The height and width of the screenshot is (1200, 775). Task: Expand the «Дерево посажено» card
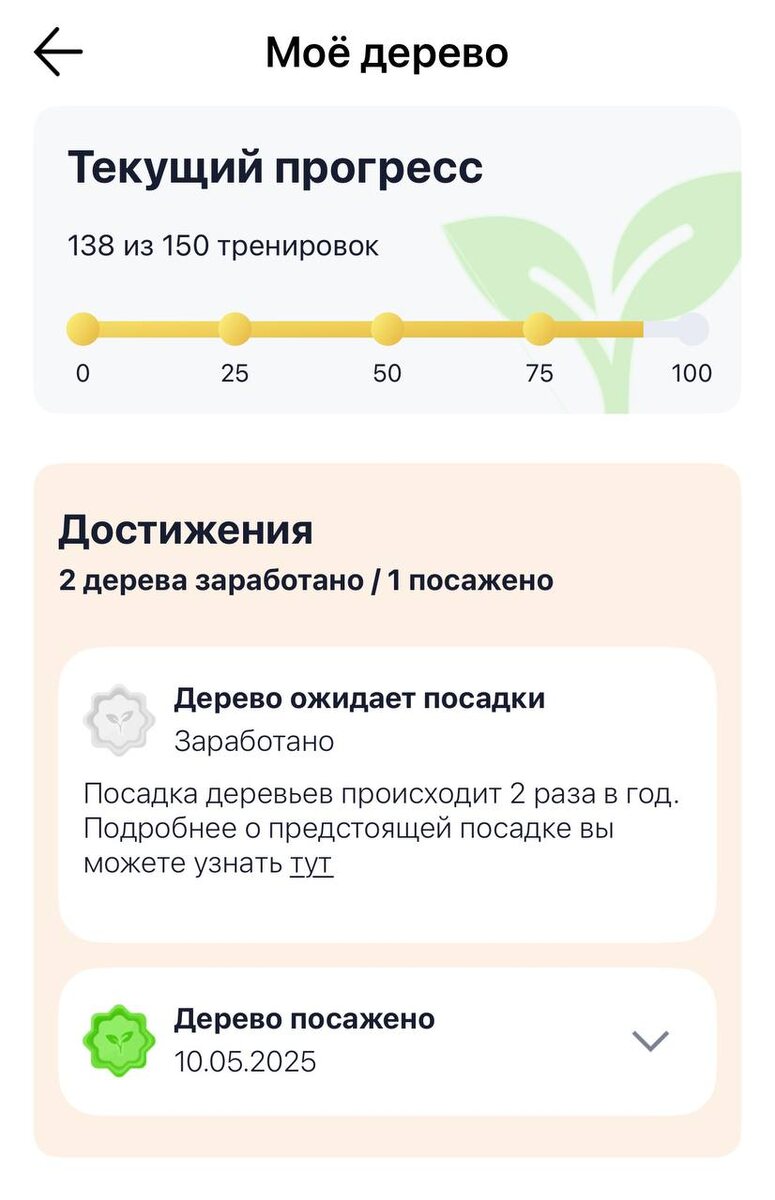(650, 1041)
